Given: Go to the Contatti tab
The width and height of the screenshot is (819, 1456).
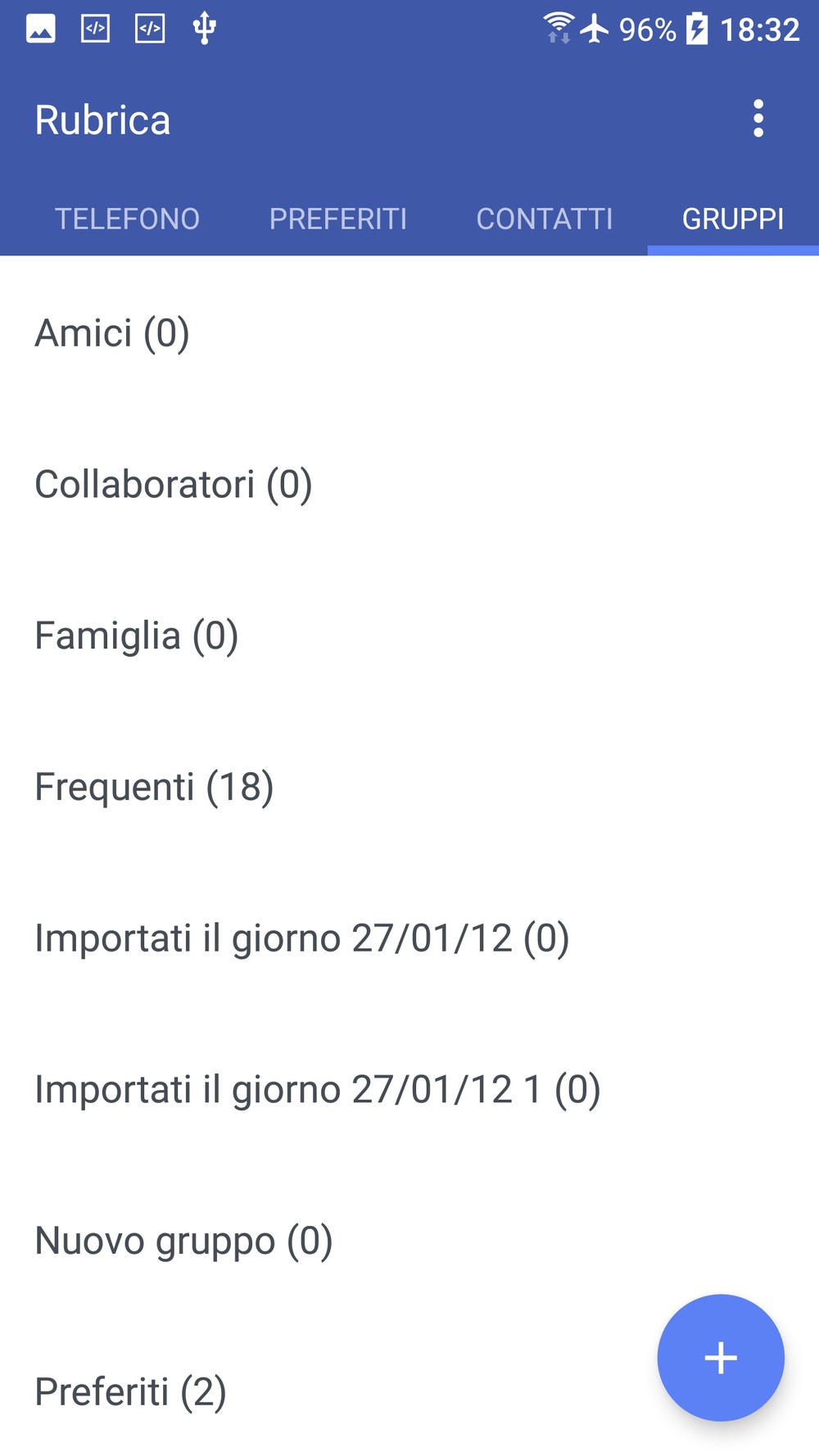Looking at the screenshot, I should (545, 219).
